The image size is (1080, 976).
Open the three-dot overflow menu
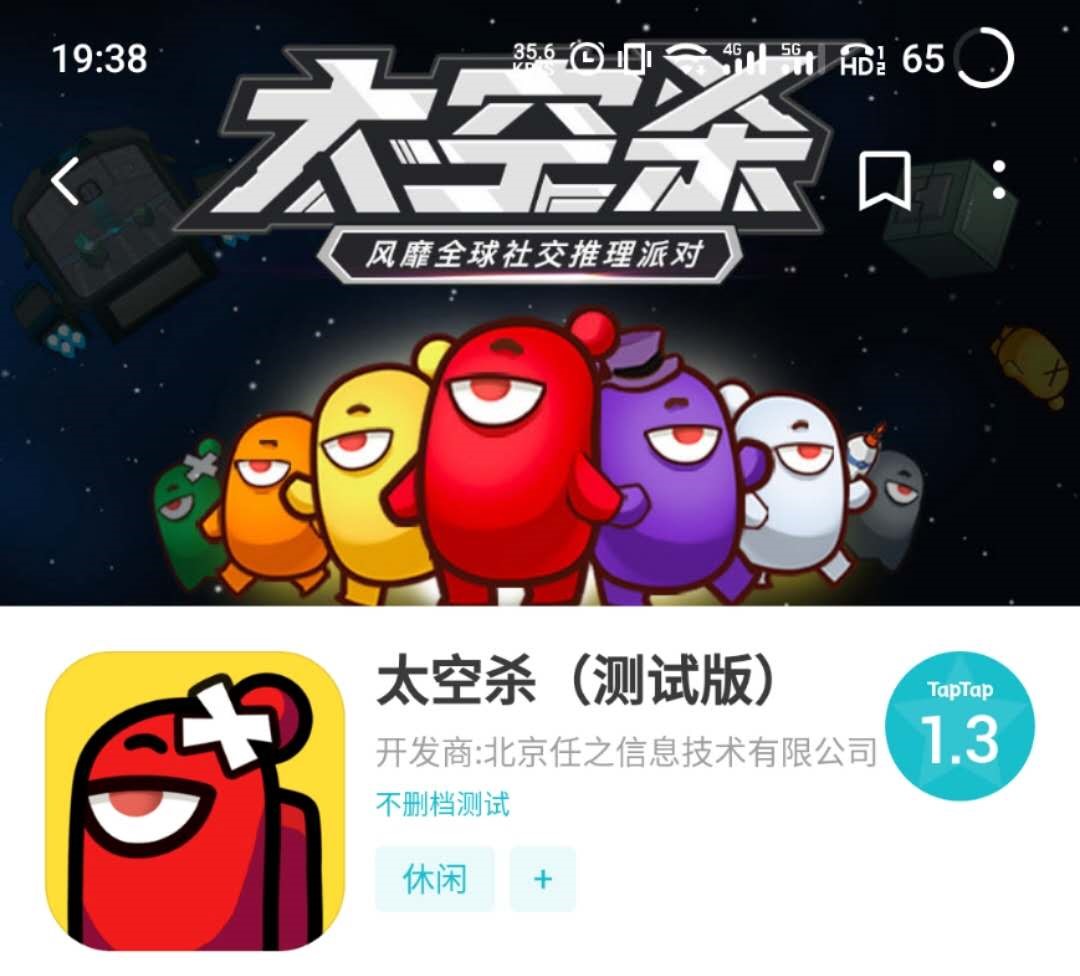pos(998,179)
